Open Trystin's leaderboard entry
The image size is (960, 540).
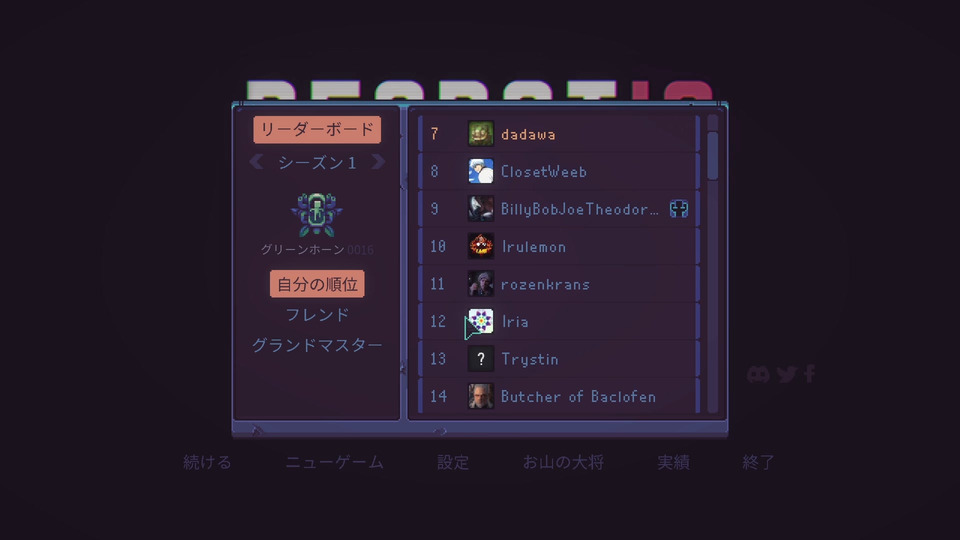558,359
